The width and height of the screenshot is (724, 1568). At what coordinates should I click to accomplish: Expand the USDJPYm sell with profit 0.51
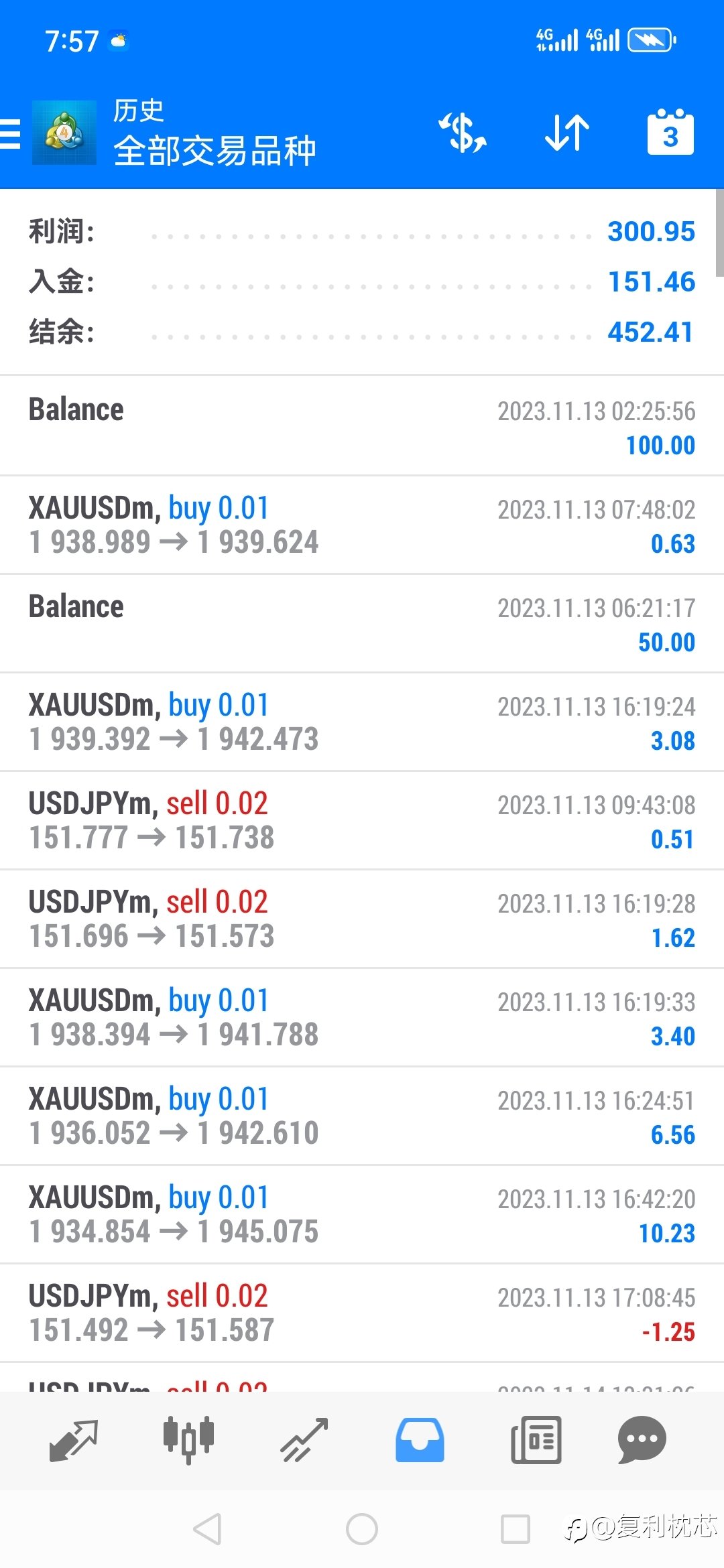pyautogui.click(x=362, y=820)
